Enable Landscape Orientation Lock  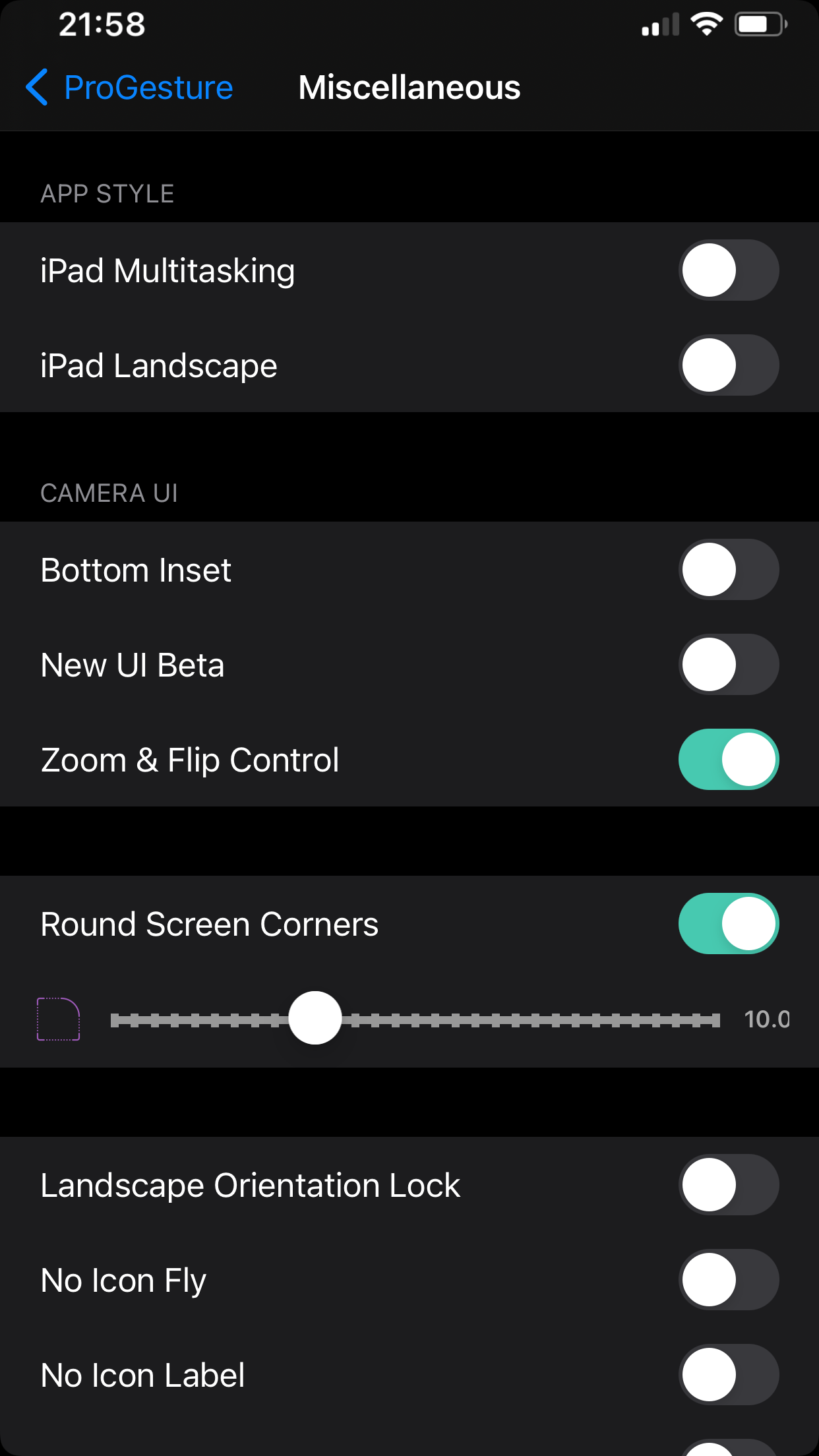729,1185
